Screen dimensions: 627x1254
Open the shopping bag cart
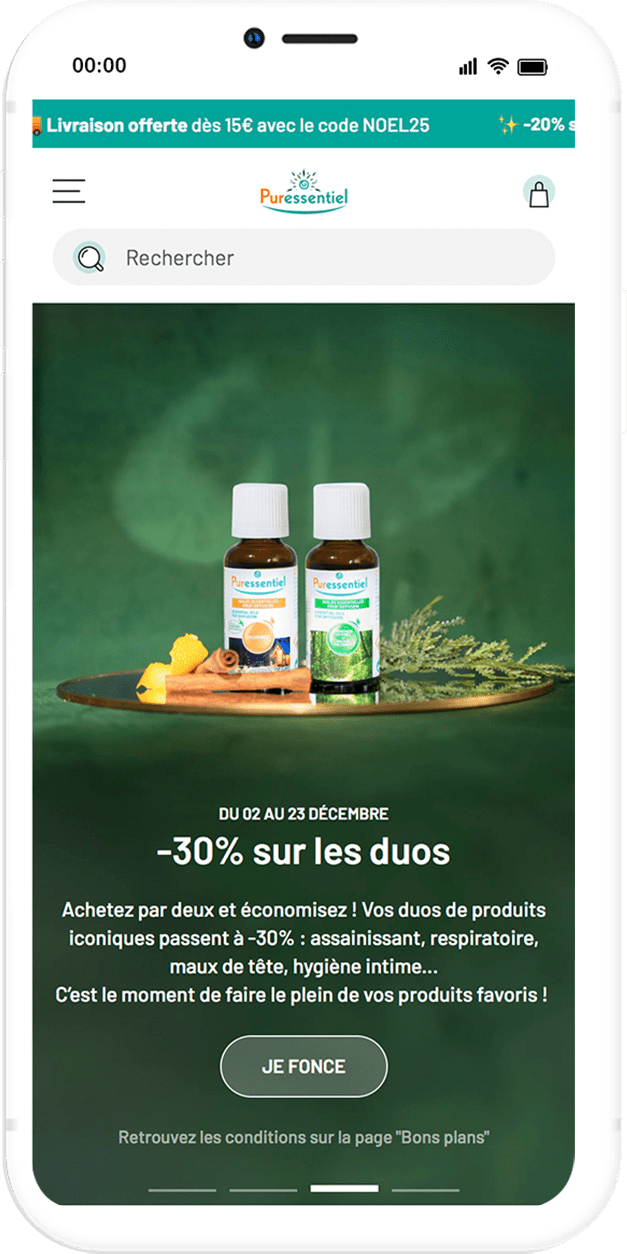point(539,192)
